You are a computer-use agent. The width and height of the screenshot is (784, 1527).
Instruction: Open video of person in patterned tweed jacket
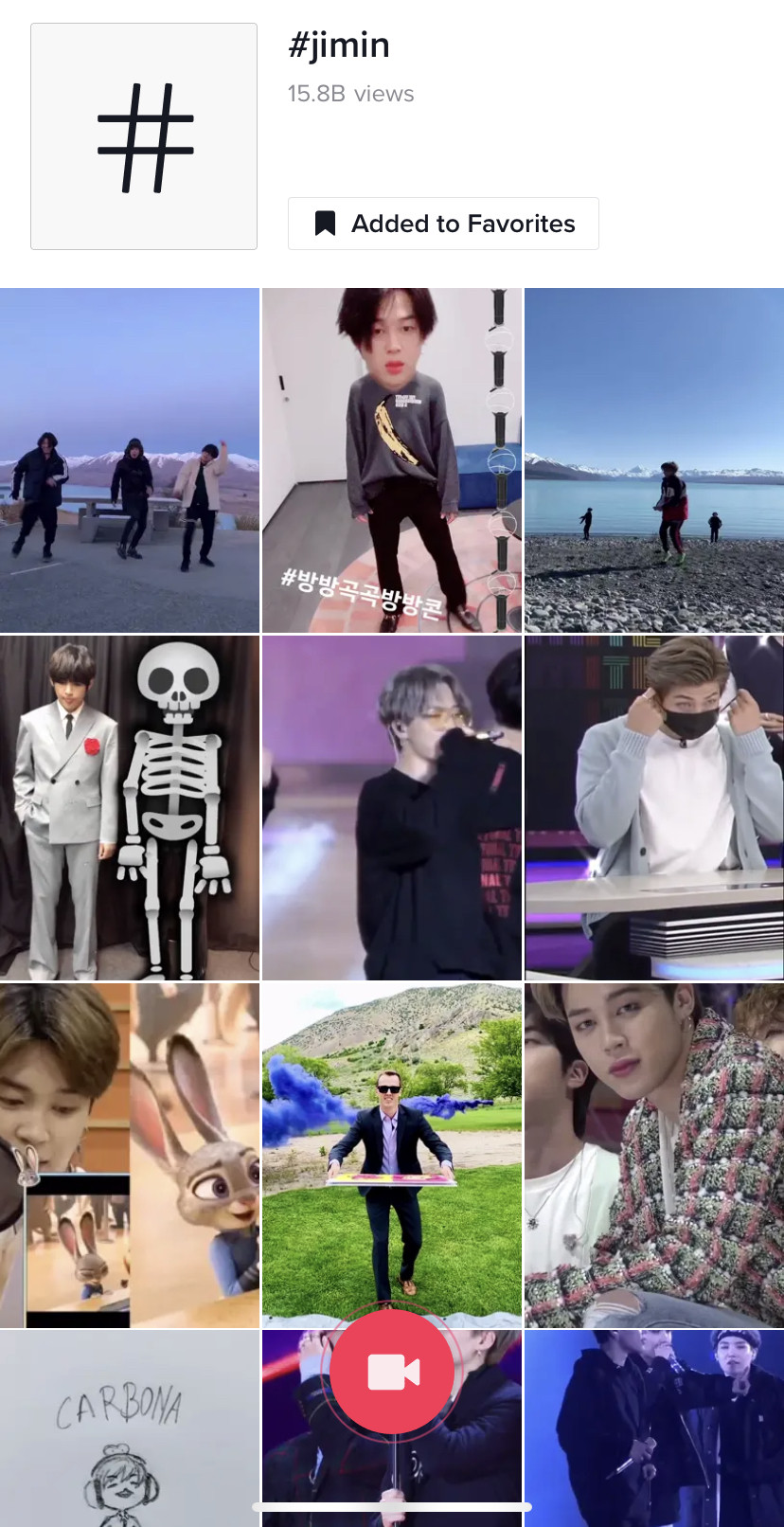click(654, 1156)
